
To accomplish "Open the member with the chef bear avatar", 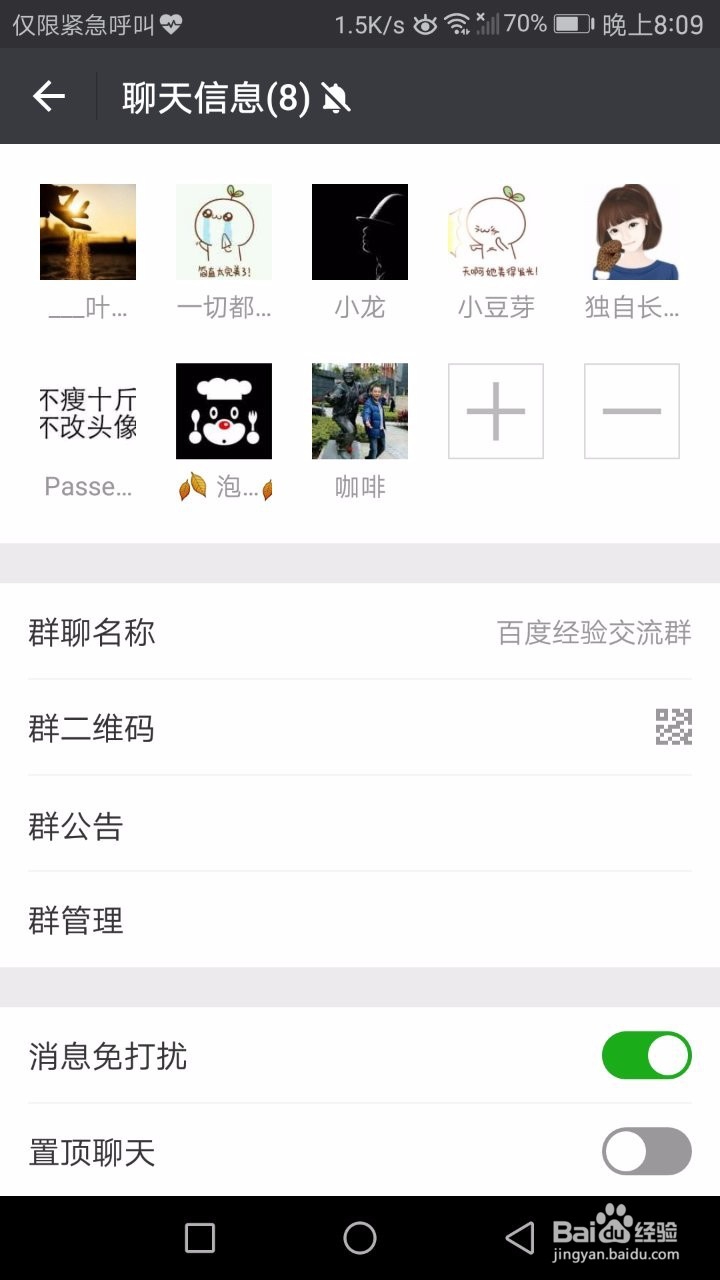I will coord(224,411).
